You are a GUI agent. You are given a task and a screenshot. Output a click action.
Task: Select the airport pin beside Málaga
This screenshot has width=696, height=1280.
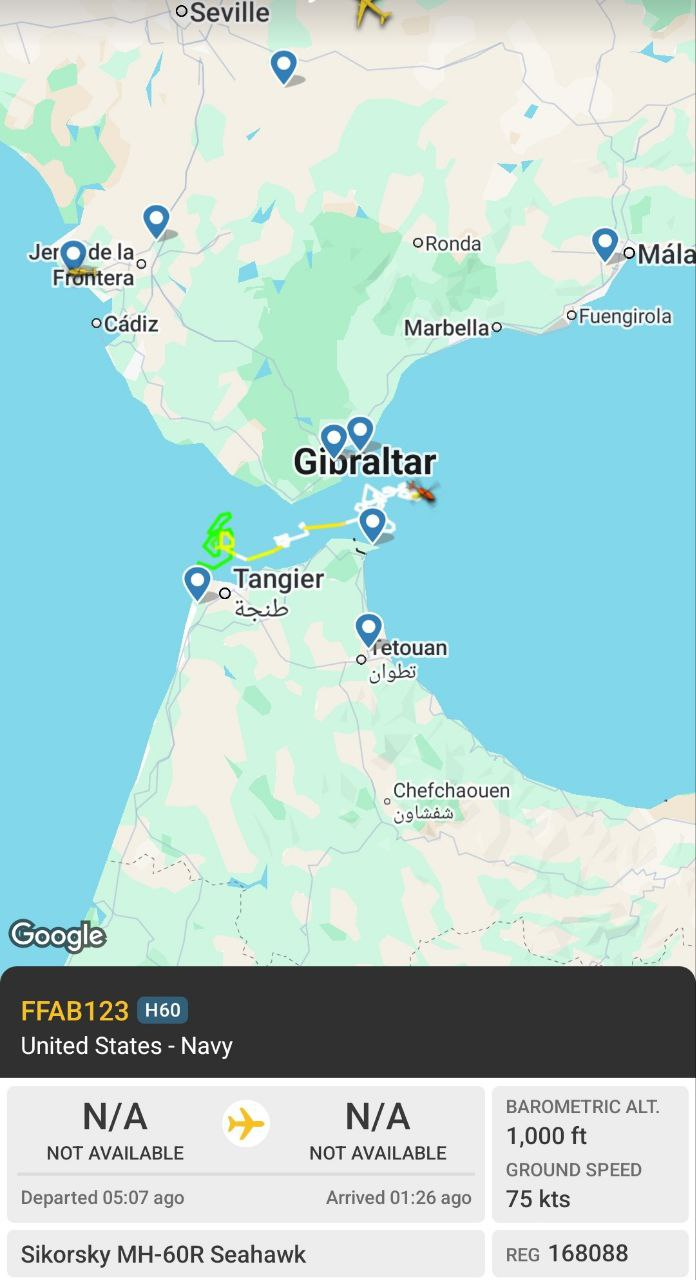pos(604,243)
